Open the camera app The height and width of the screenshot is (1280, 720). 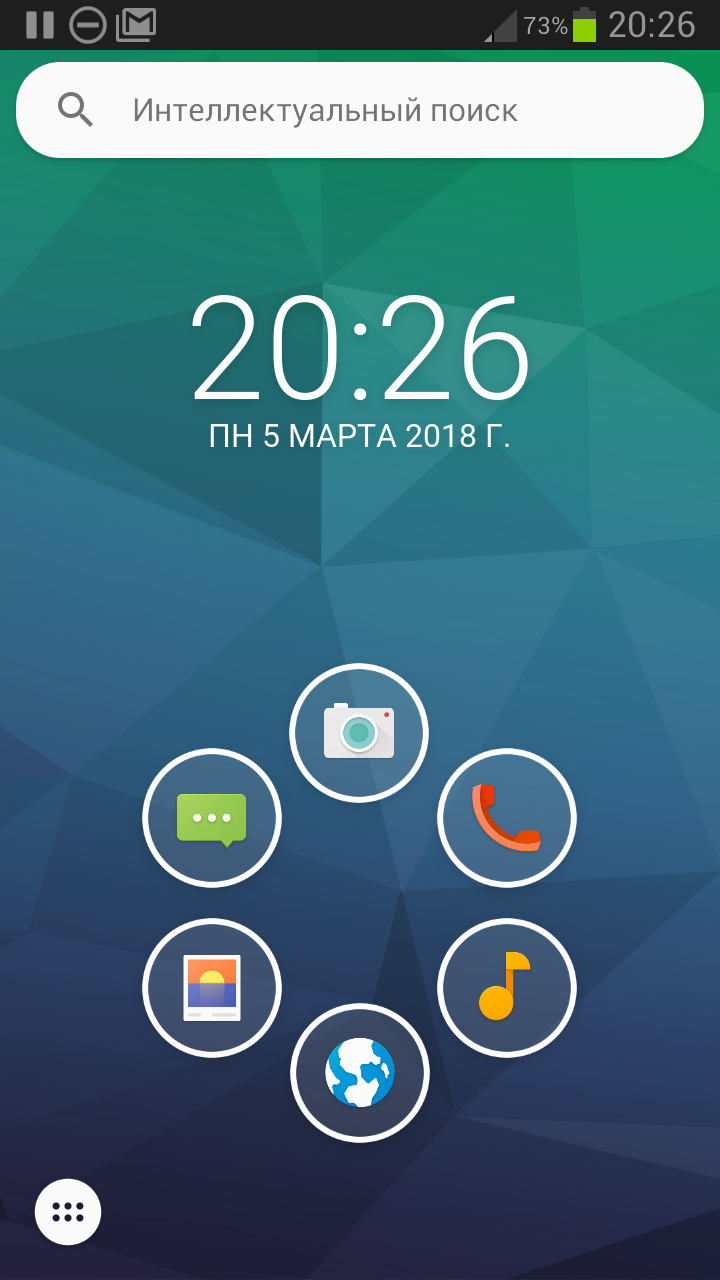(x=359, y=732)
